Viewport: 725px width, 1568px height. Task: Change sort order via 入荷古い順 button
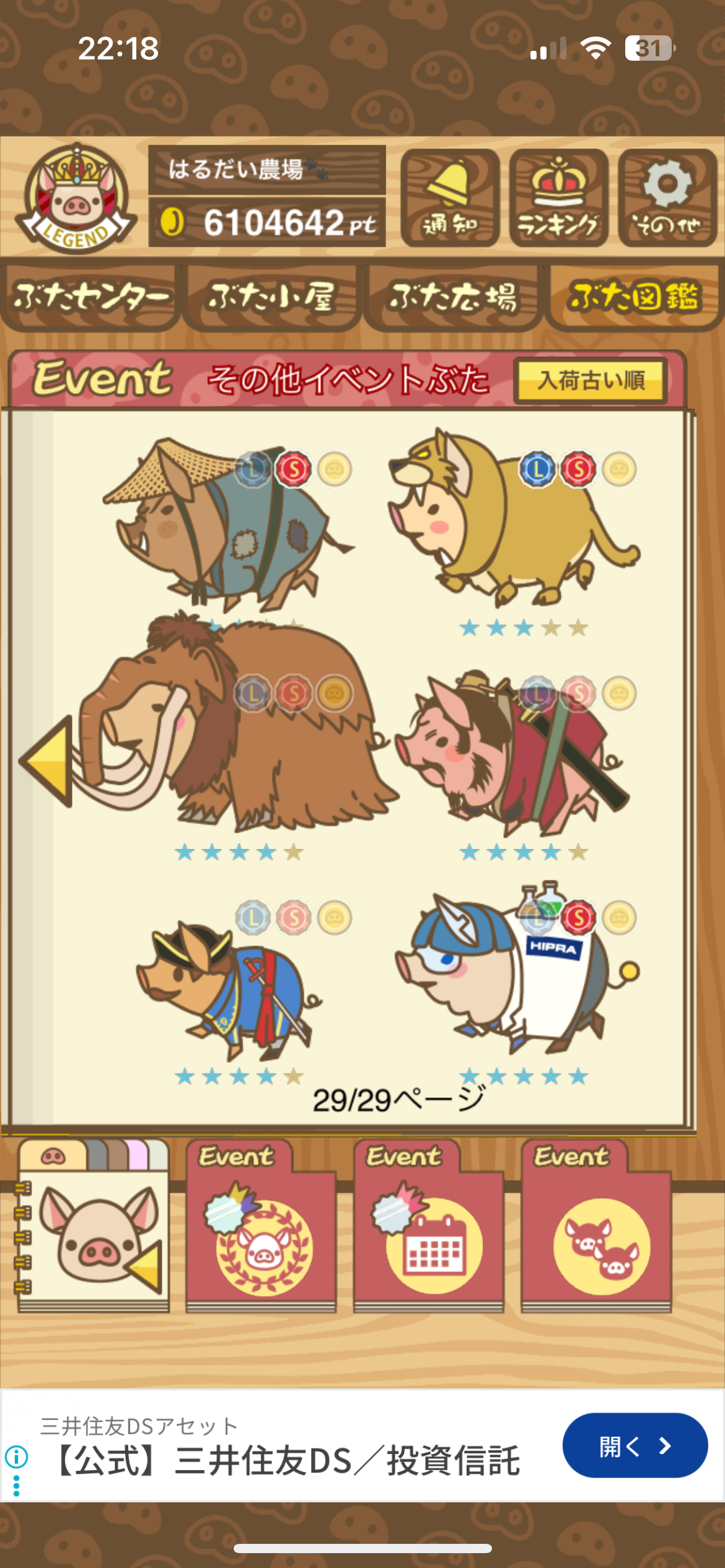point(591,380)
